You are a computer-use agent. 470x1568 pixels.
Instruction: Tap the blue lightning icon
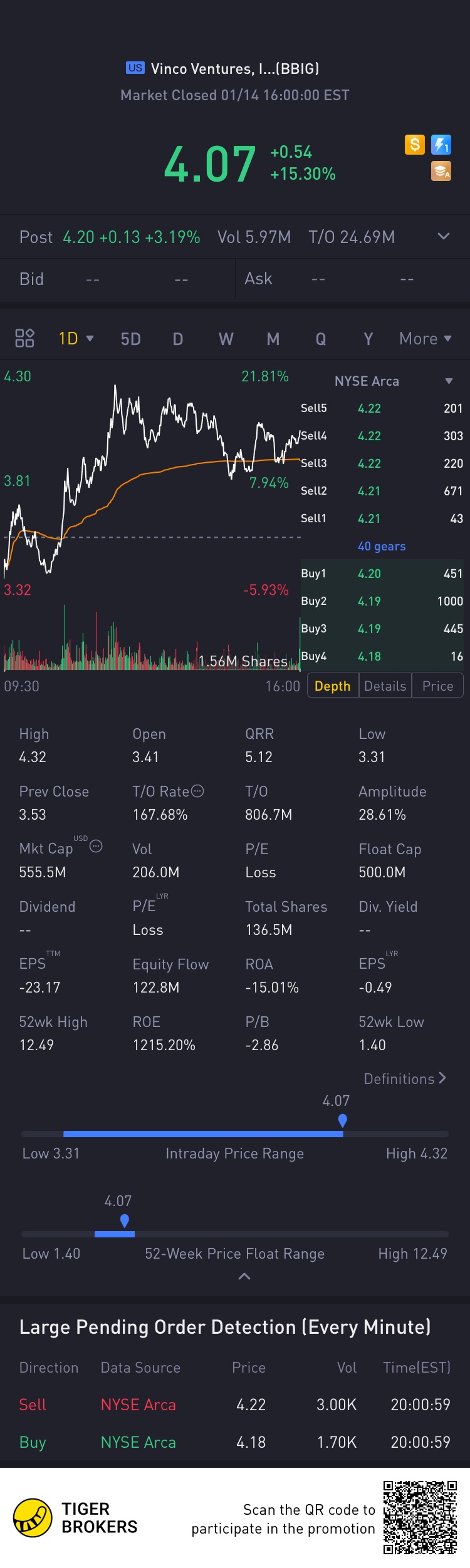441,145
